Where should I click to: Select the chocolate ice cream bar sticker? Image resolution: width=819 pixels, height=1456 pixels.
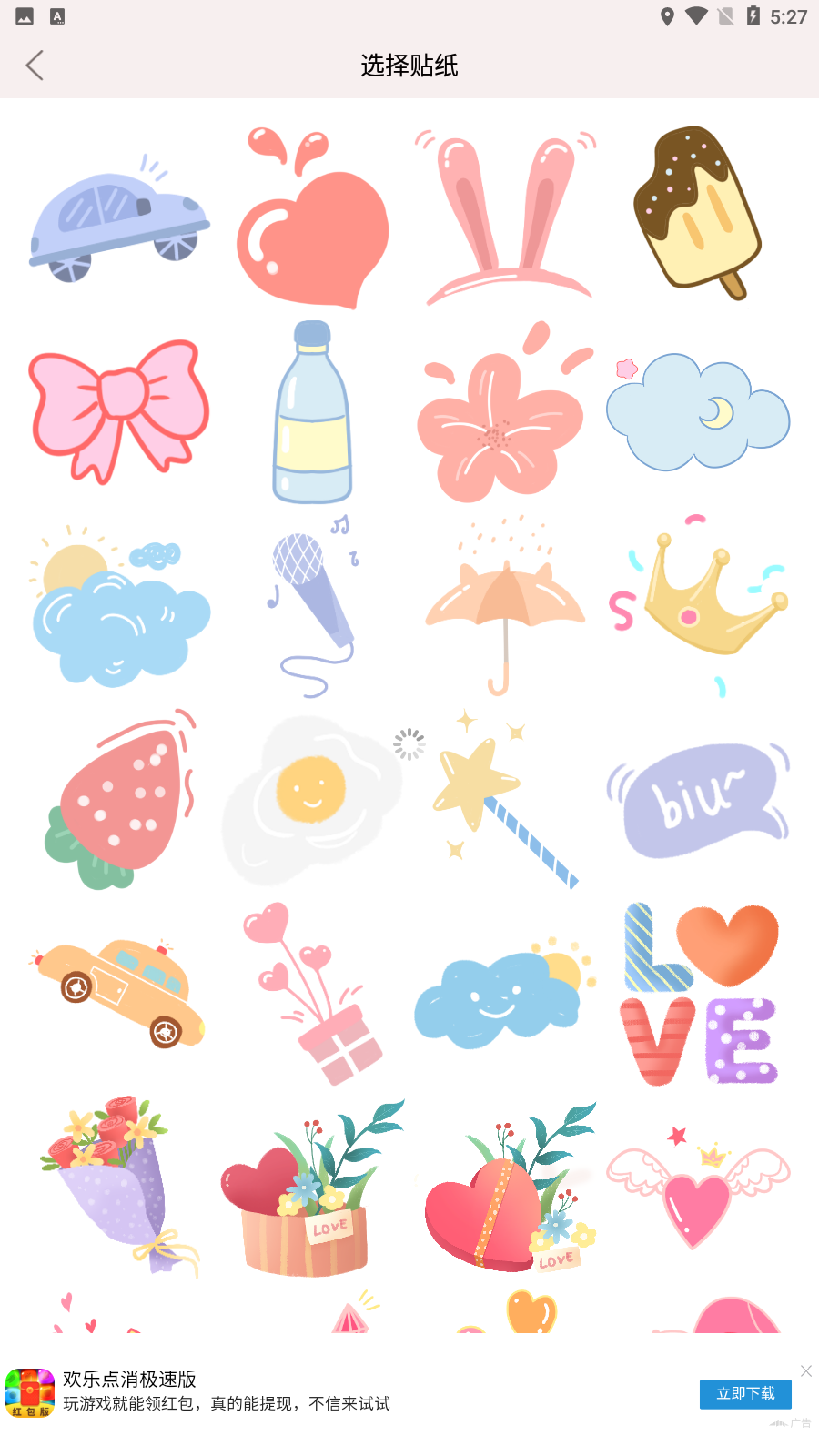click(698, 214)
